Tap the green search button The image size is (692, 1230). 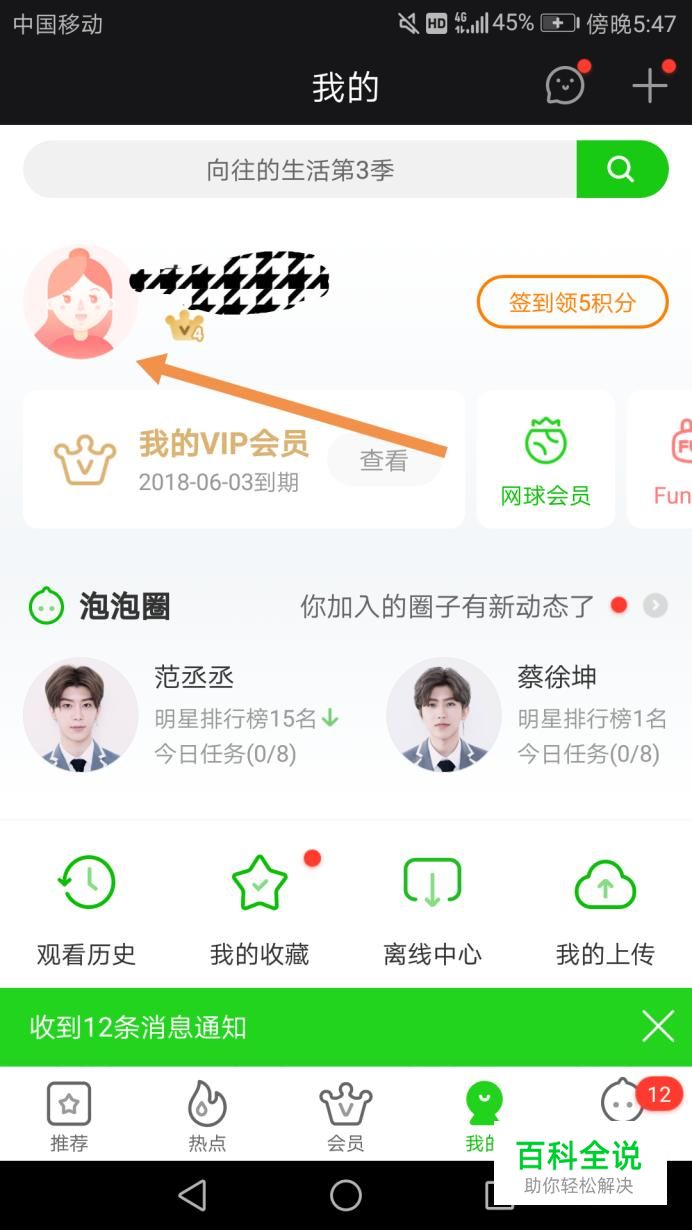[621, 170]
